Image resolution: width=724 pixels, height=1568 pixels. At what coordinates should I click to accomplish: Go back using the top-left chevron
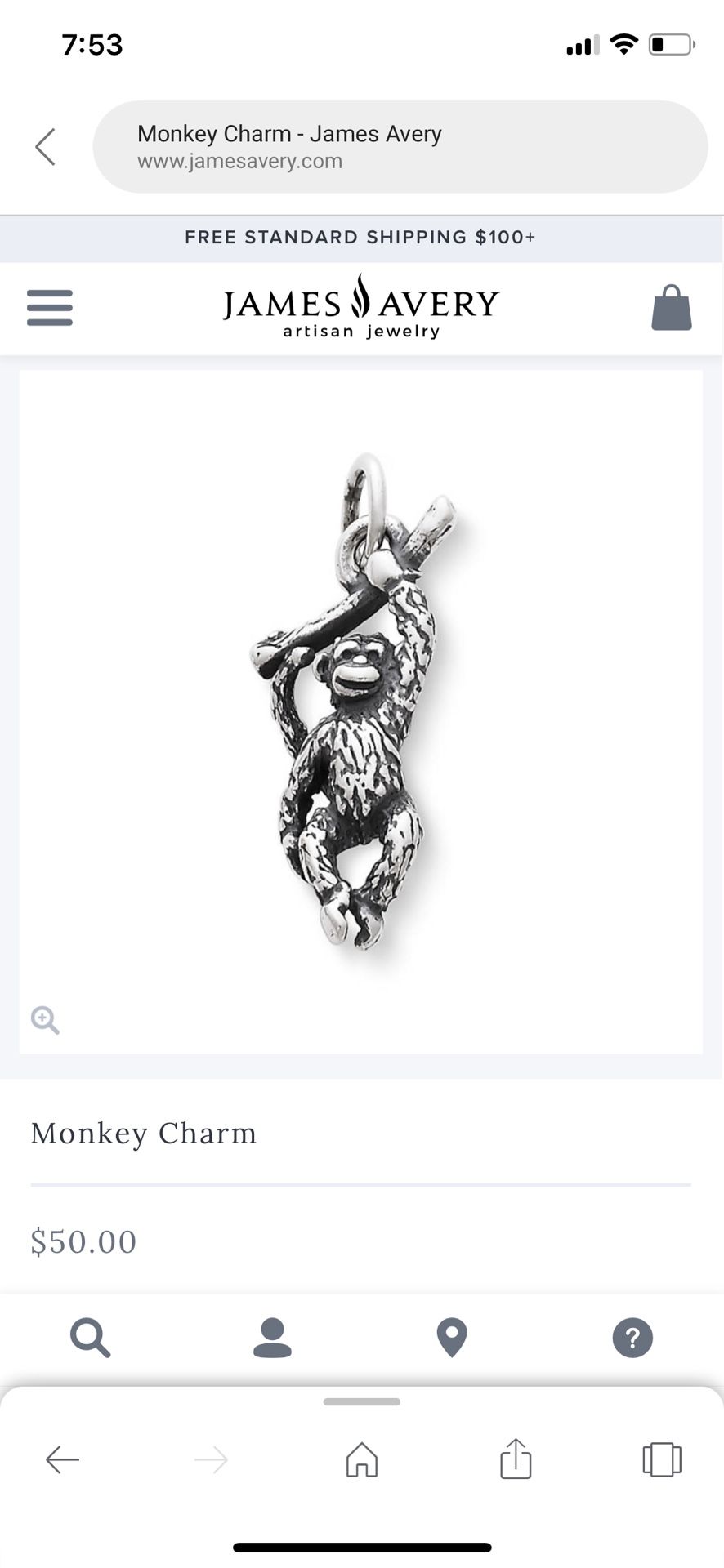[x=46, y=147]
